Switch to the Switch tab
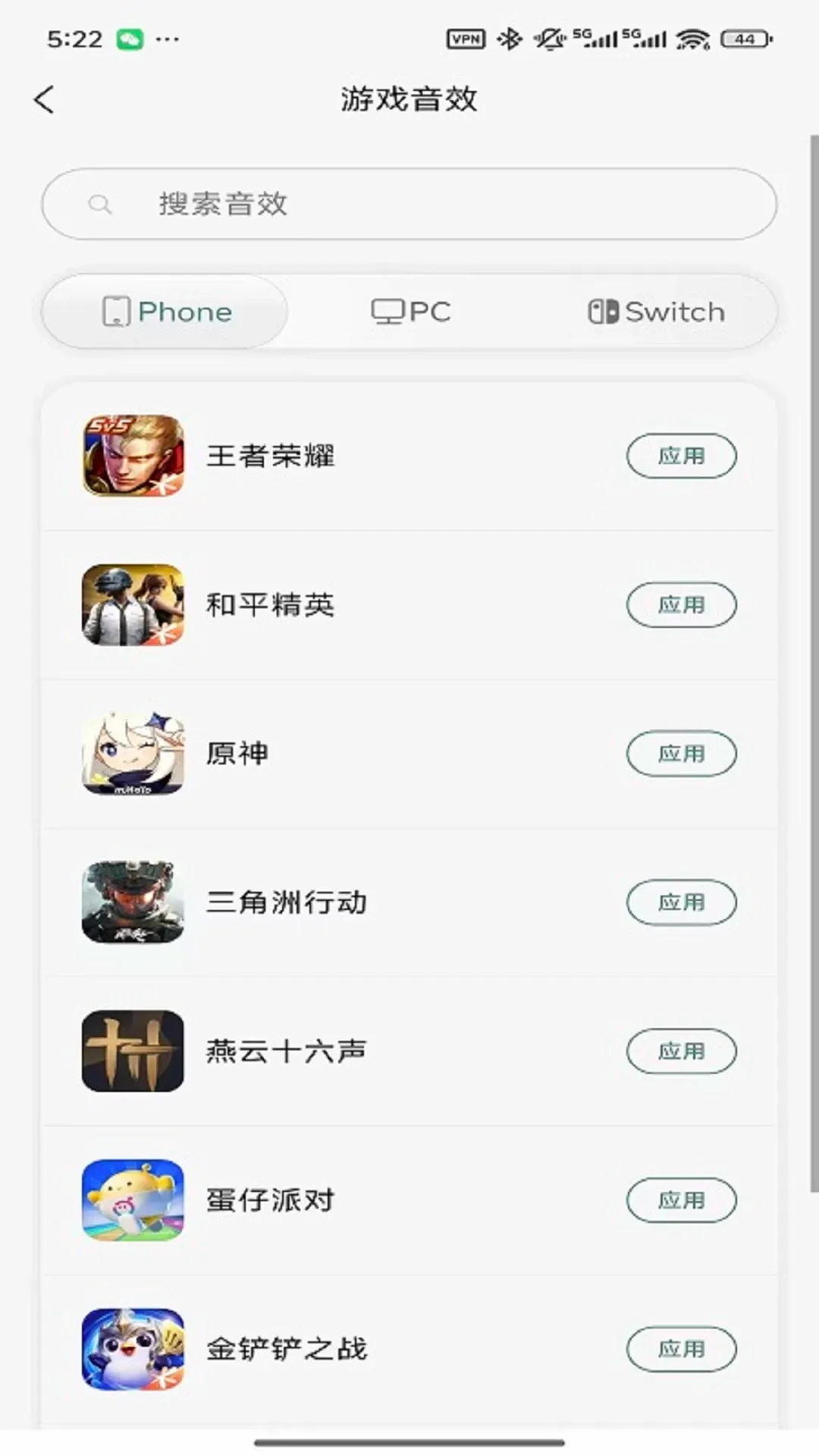 (656, 312)
